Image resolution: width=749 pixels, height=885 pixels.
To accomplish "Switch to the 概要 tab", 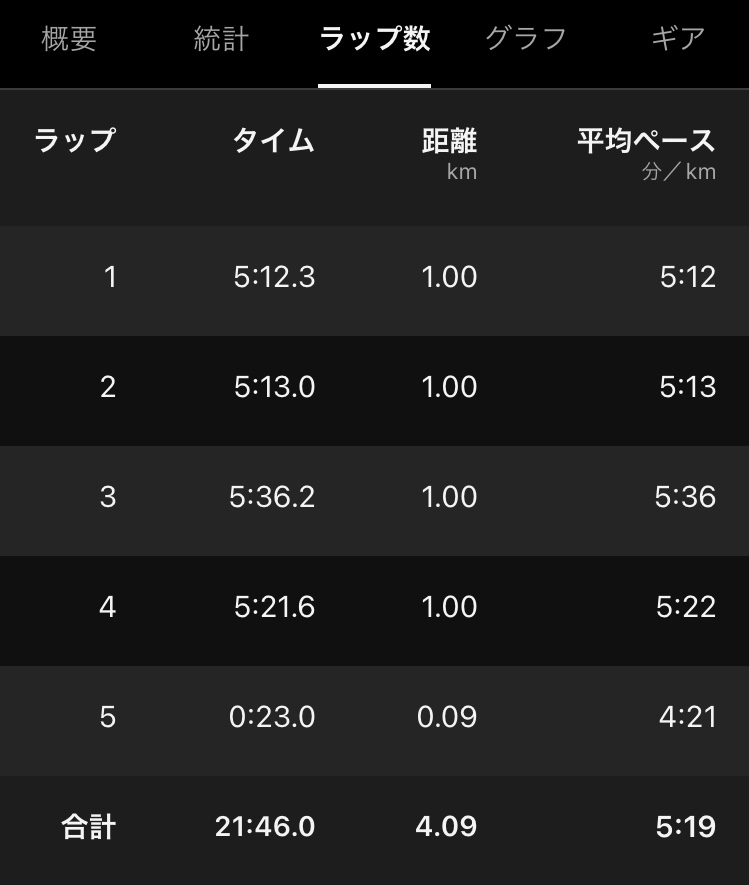I will tap(69, 40).
